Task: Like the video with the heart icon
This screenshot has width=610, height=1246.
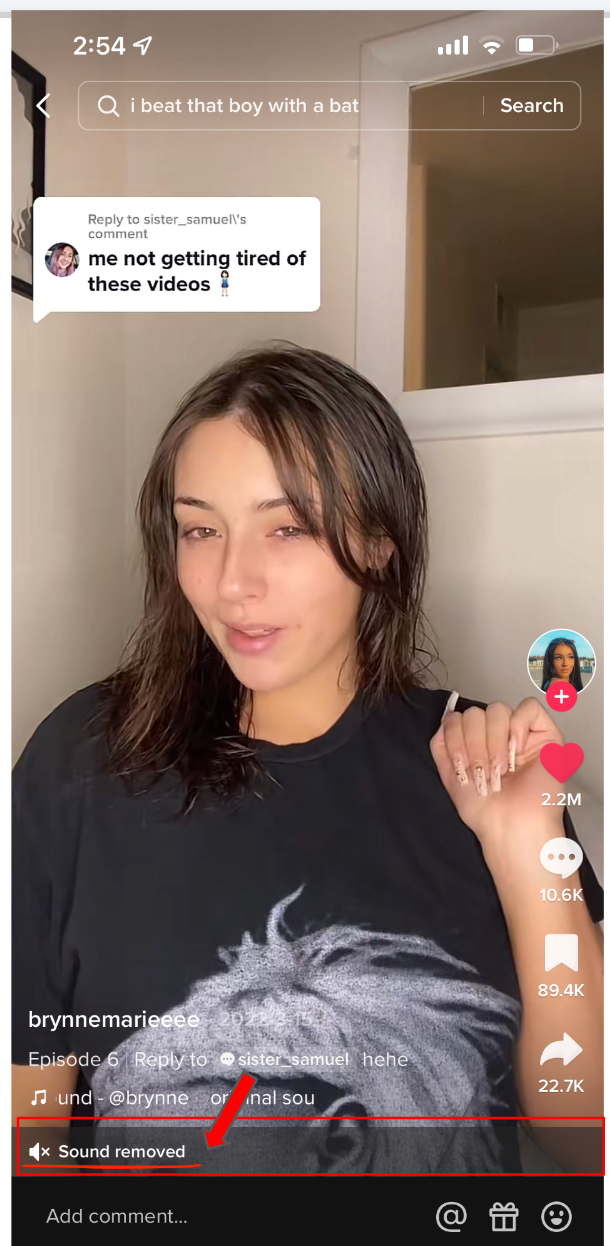Action: 561,763
